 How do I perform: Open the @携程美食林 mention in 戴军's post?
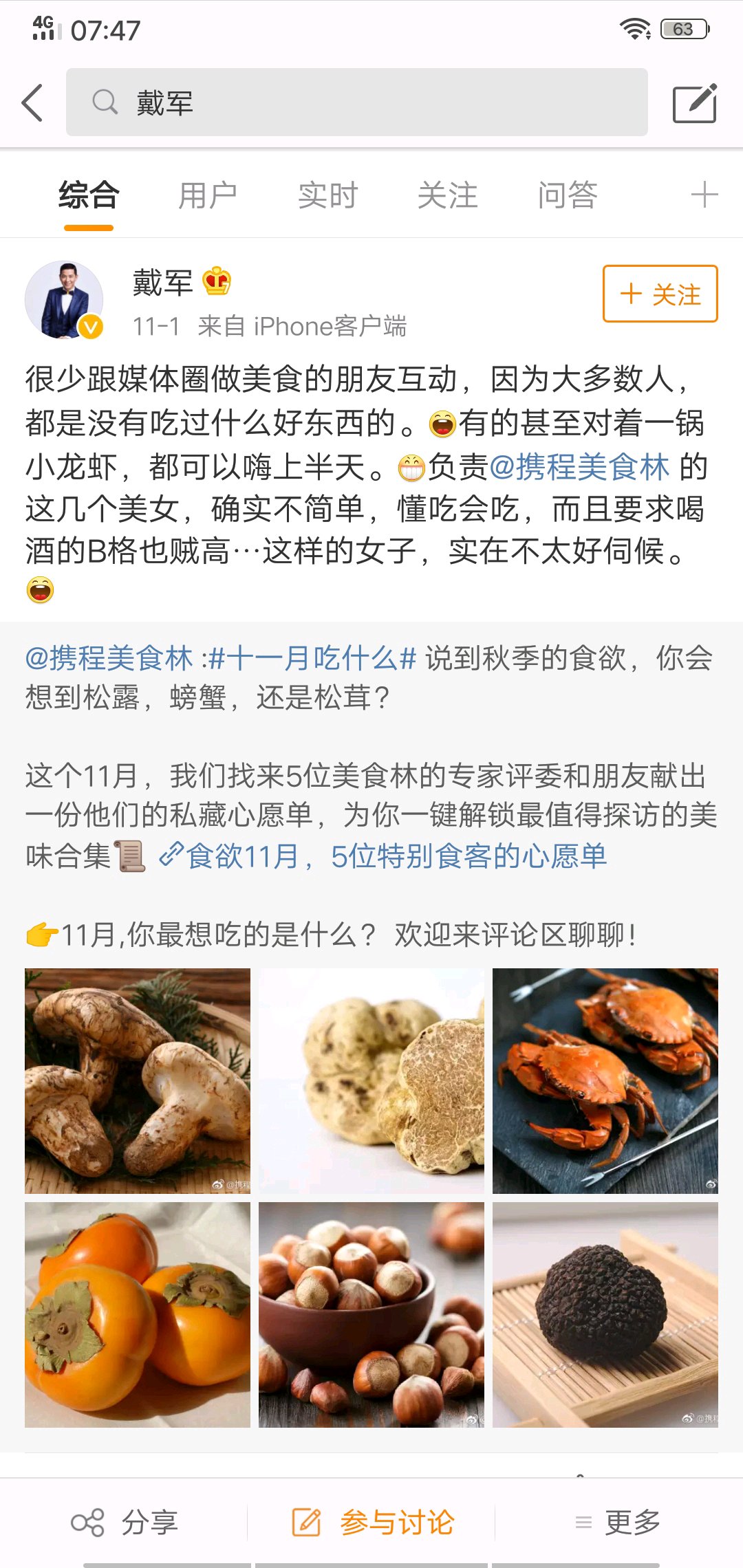[579, 467]
